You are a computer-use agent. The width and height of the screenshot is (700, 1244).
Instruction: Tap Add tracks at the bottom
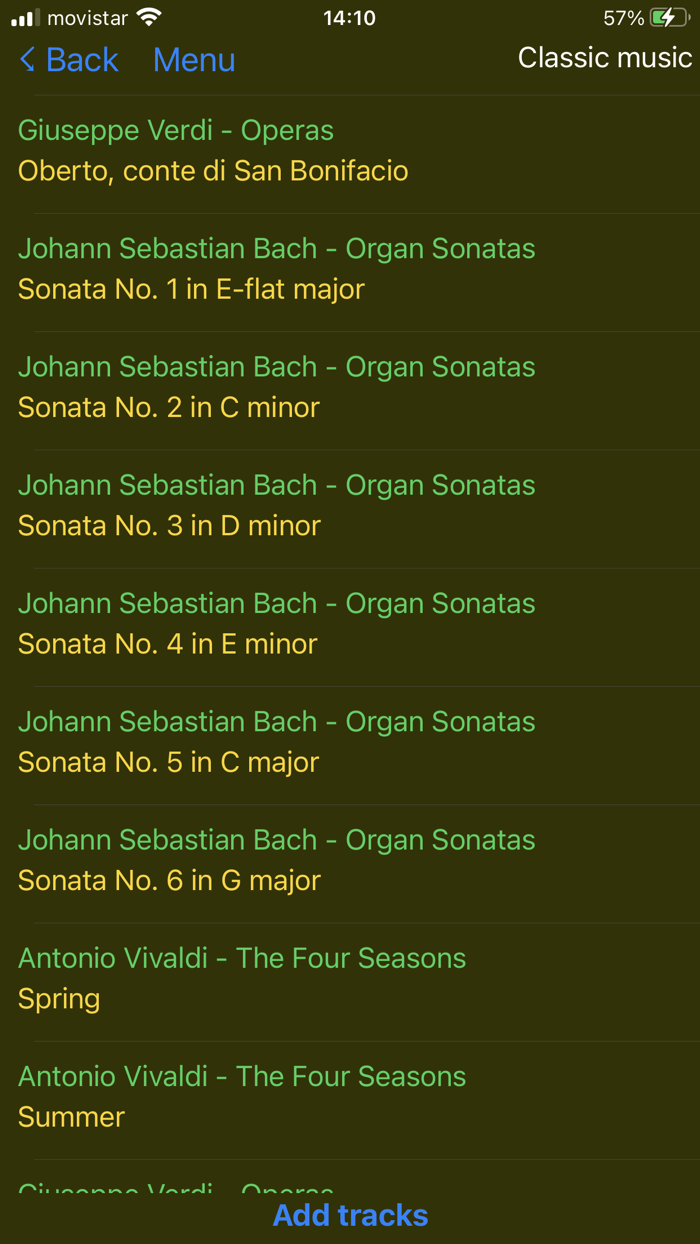coord(350,1215)
